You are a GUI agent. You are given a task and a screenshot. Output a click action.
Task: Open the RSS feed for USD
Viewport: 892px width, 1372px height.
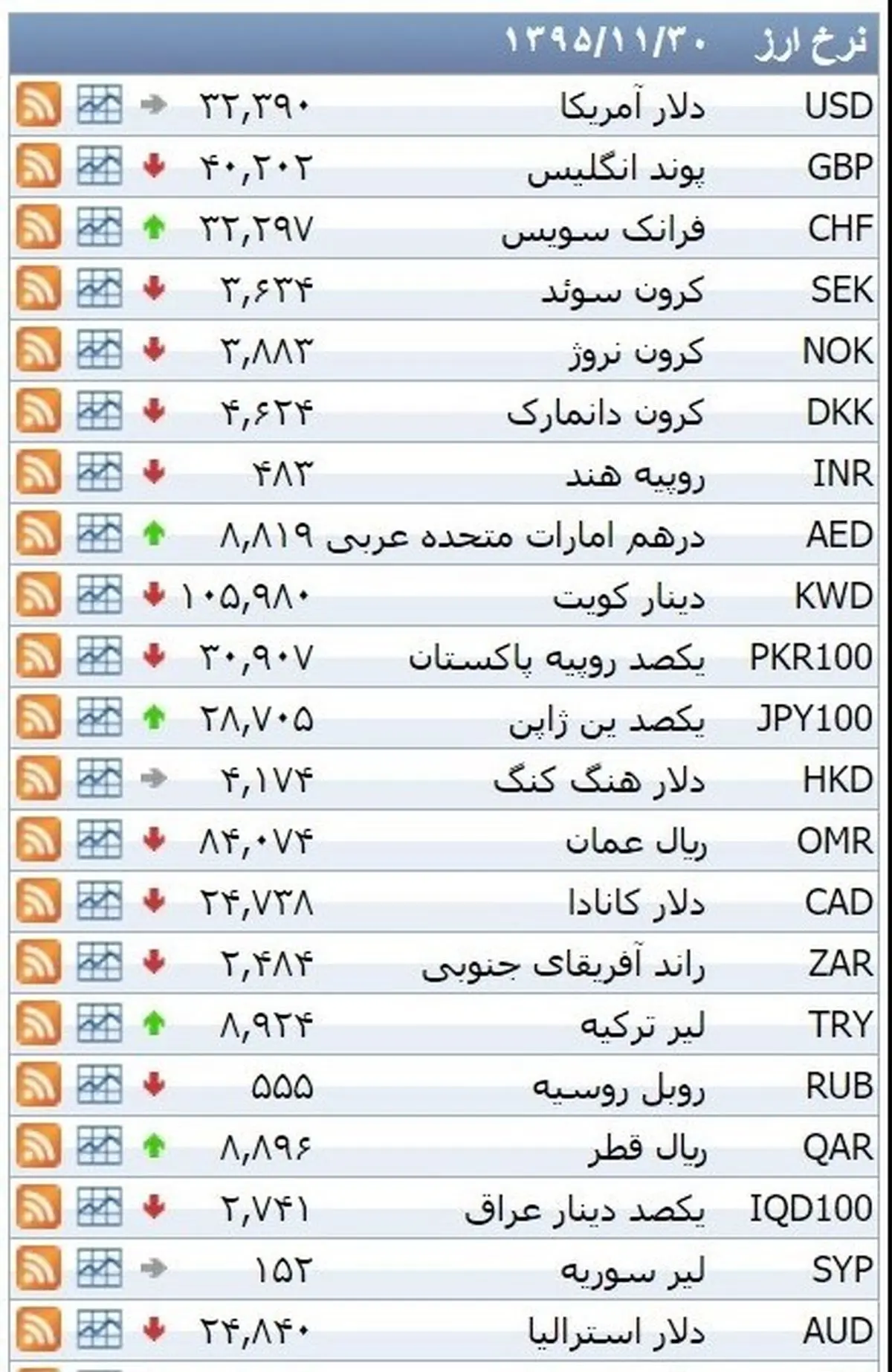tap(38, 105)
